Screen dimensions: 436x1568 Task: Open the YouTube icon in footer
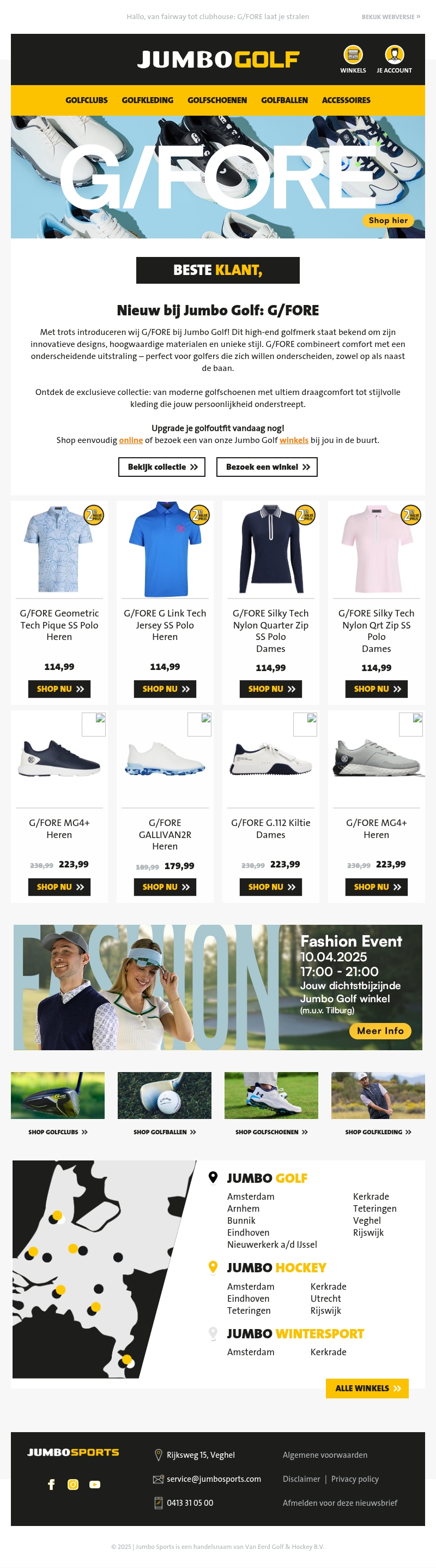[95, 1485]
